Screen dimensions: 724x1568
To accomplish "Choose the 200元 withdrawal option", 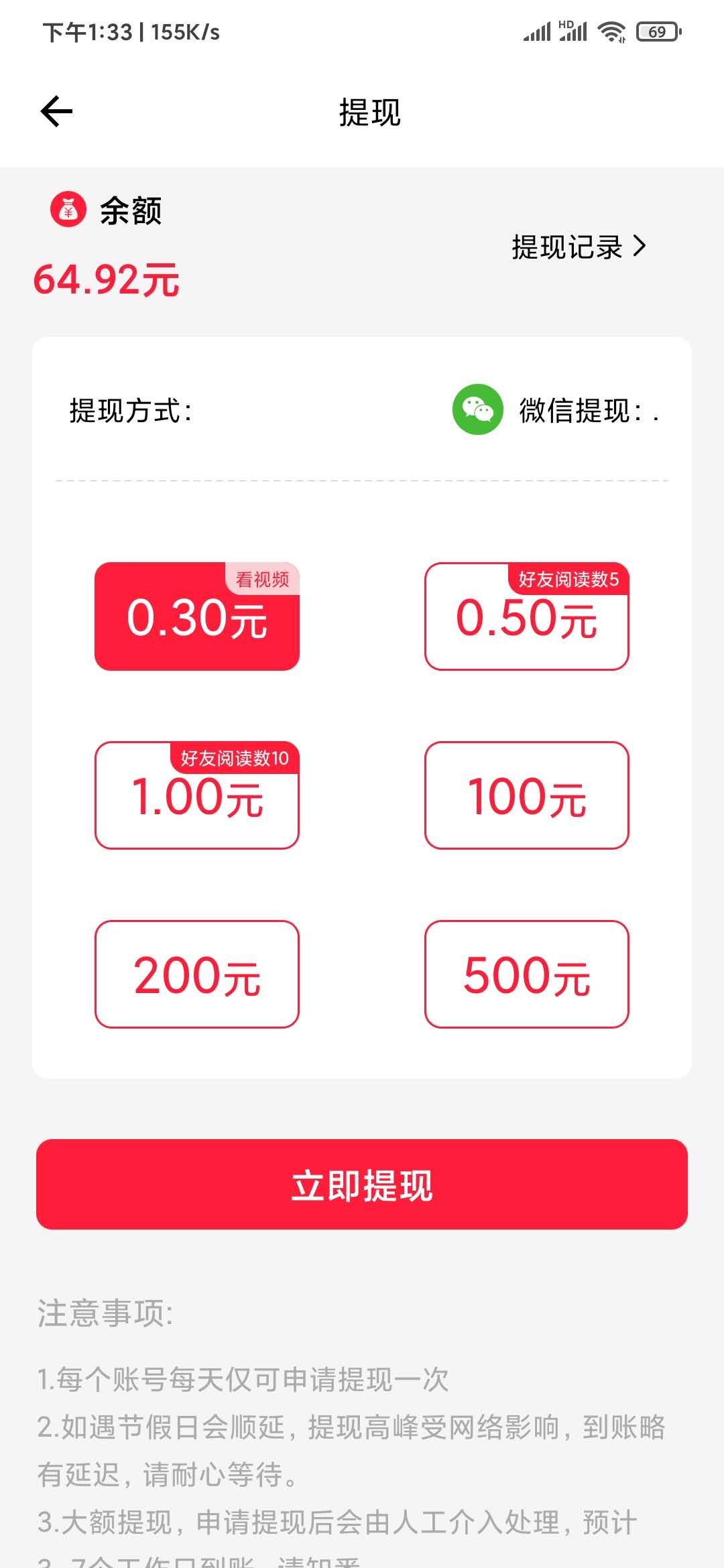I will point(197,974).
